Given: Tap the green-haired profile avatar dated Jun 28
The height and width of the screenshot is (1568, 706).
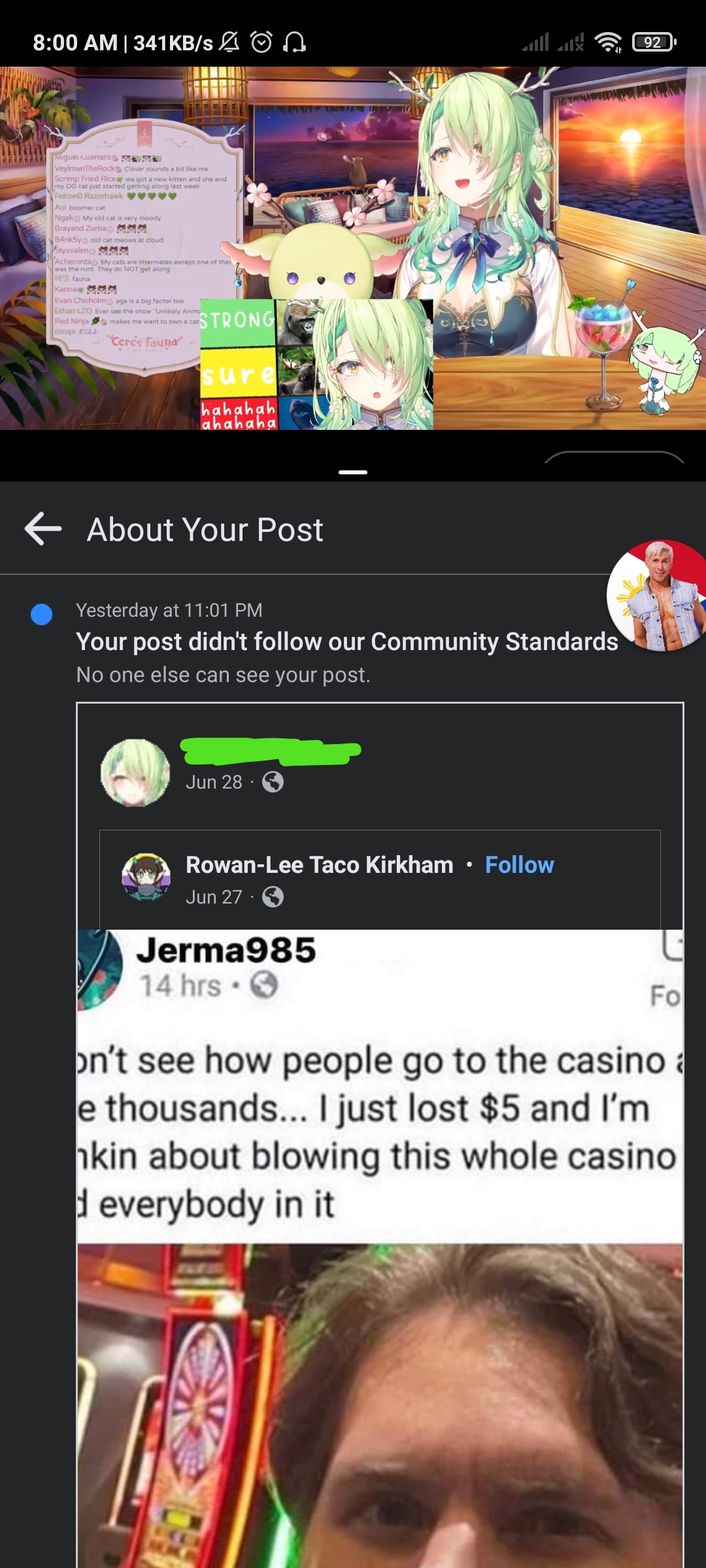Looking at the screenshot, I should 135,772.
